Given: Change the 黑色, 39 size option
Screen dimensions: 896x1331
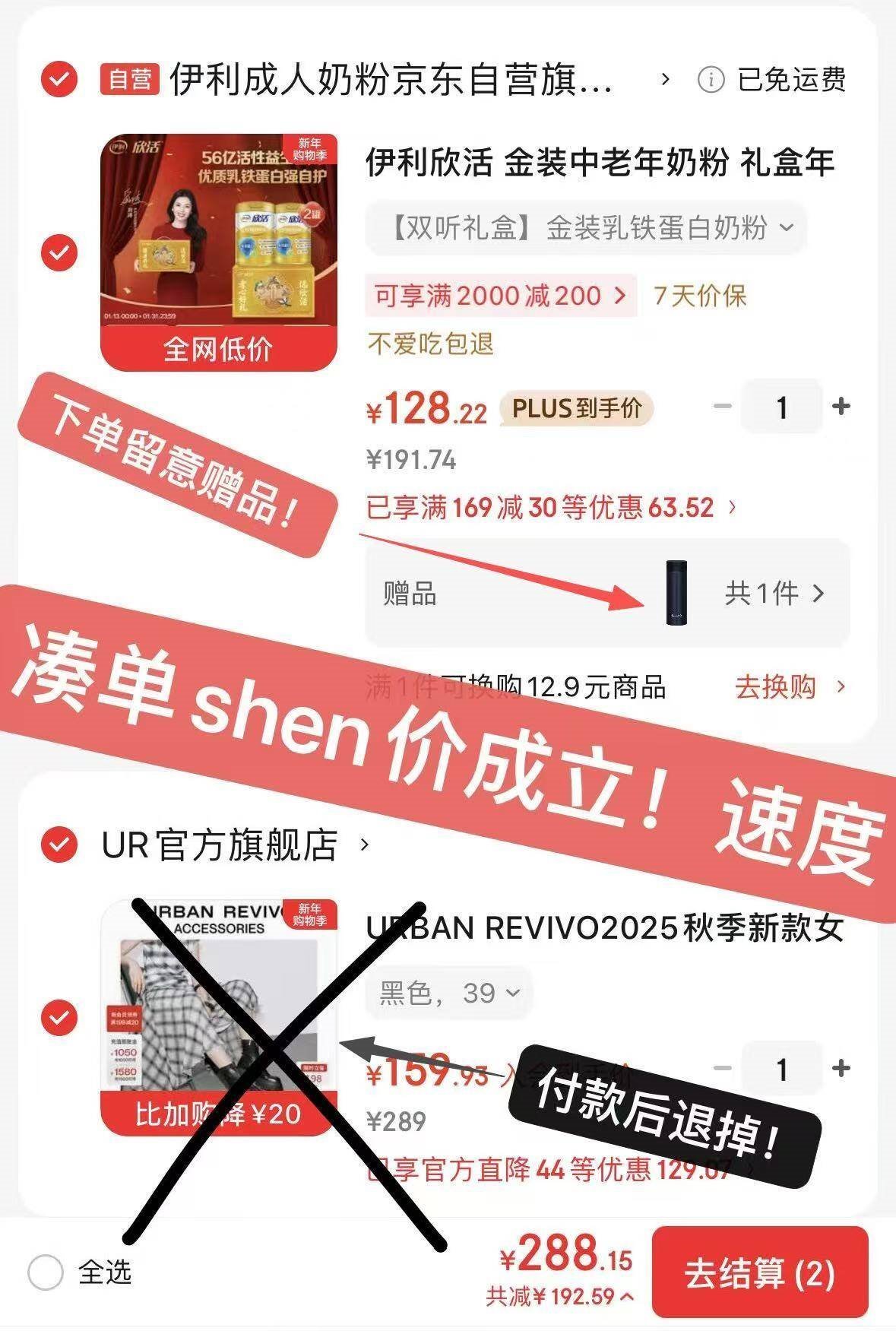Looking at the screenshot, I should [449, 993].
